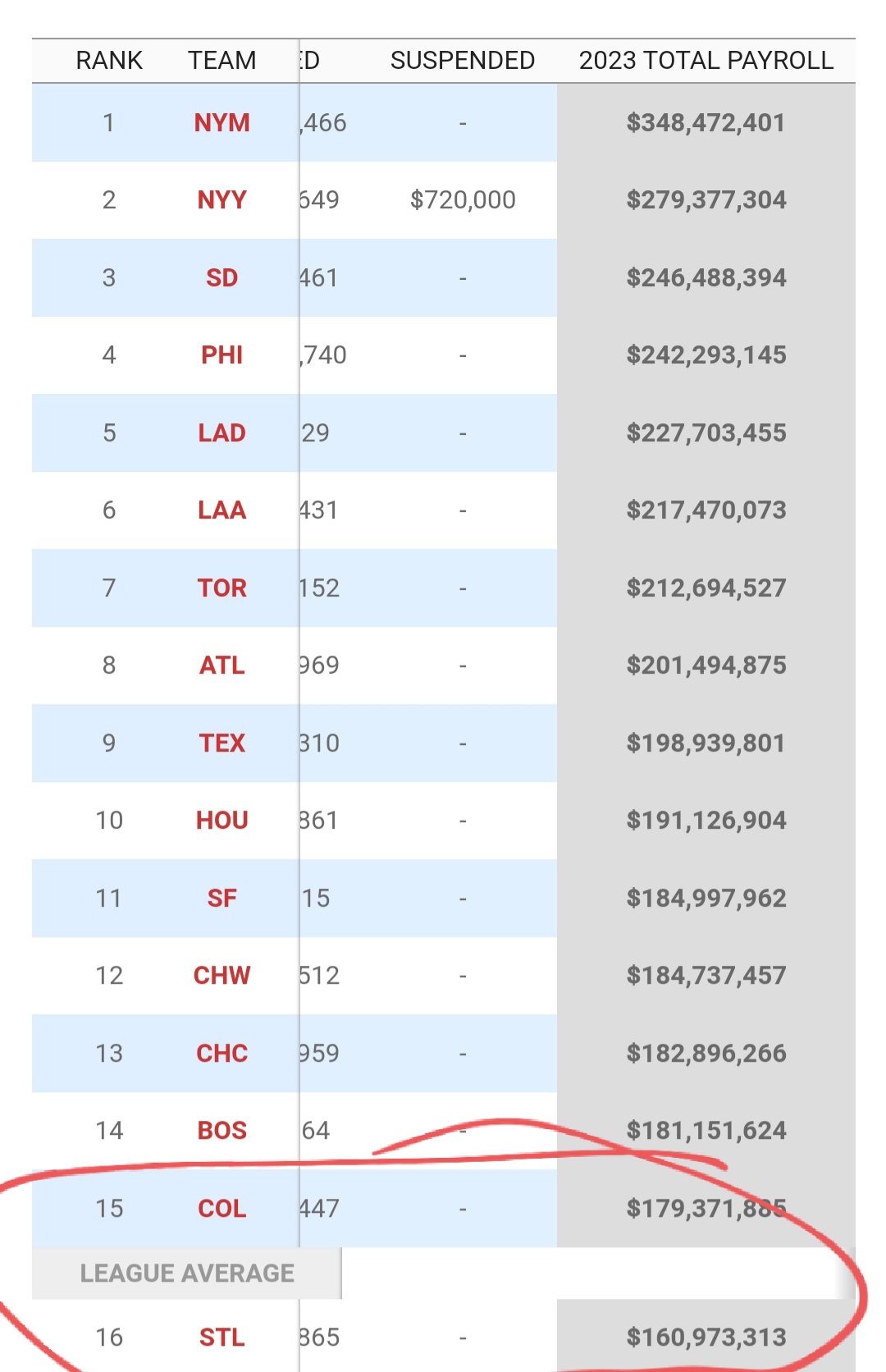The width and height of the screenshot is (886, 1372).
Task: View the STL team link
Action: 221,1338
